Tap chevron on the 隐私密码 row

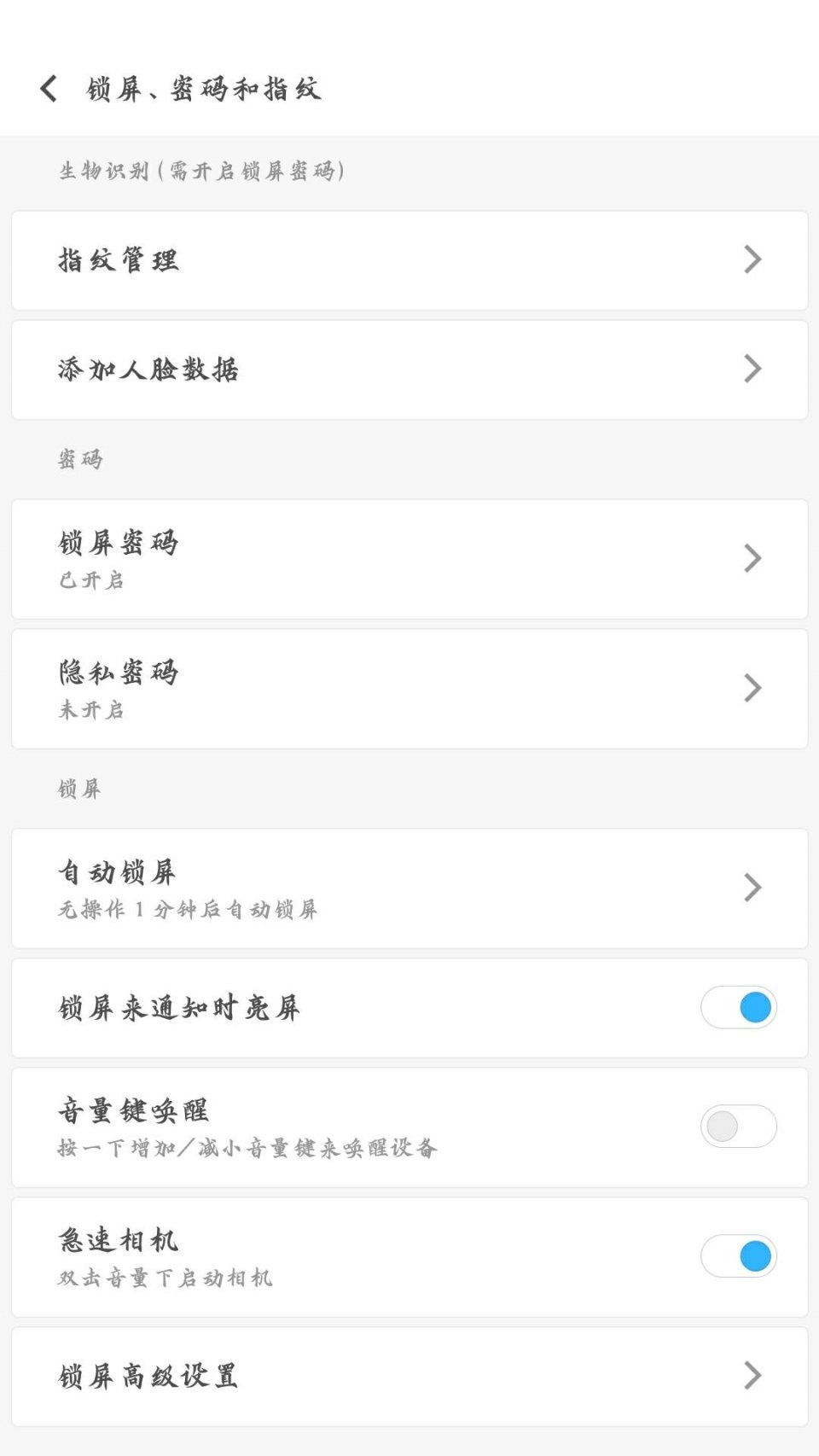pos(752,688)
